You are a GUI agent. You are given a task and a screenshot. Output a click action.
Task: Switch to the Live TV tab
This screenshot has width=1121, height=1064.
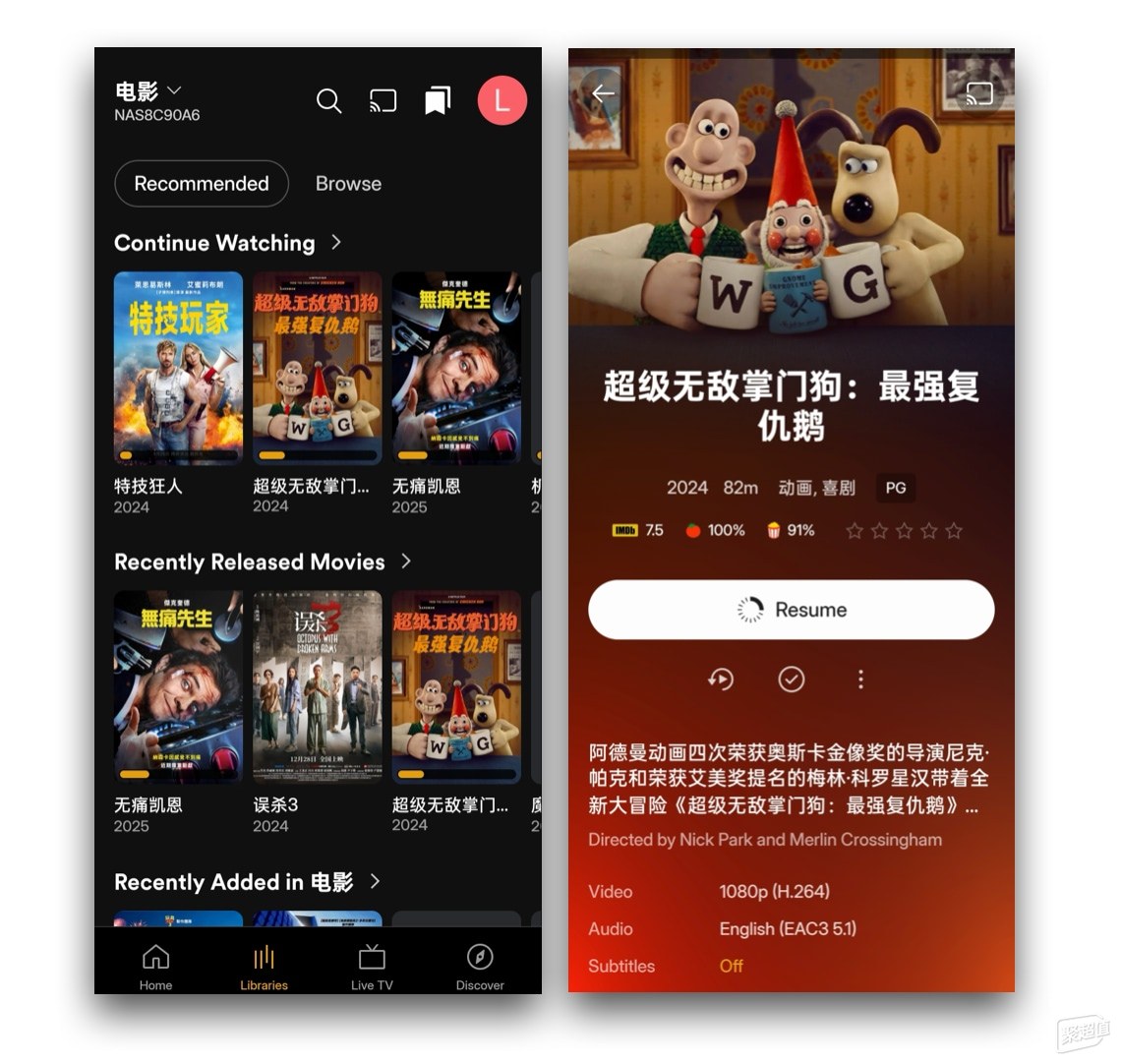[372, 967]
